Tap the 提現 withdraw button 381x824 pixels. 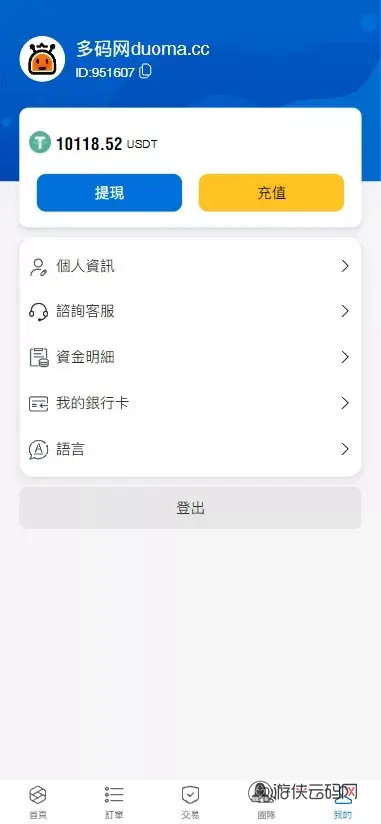coord(109,193)
